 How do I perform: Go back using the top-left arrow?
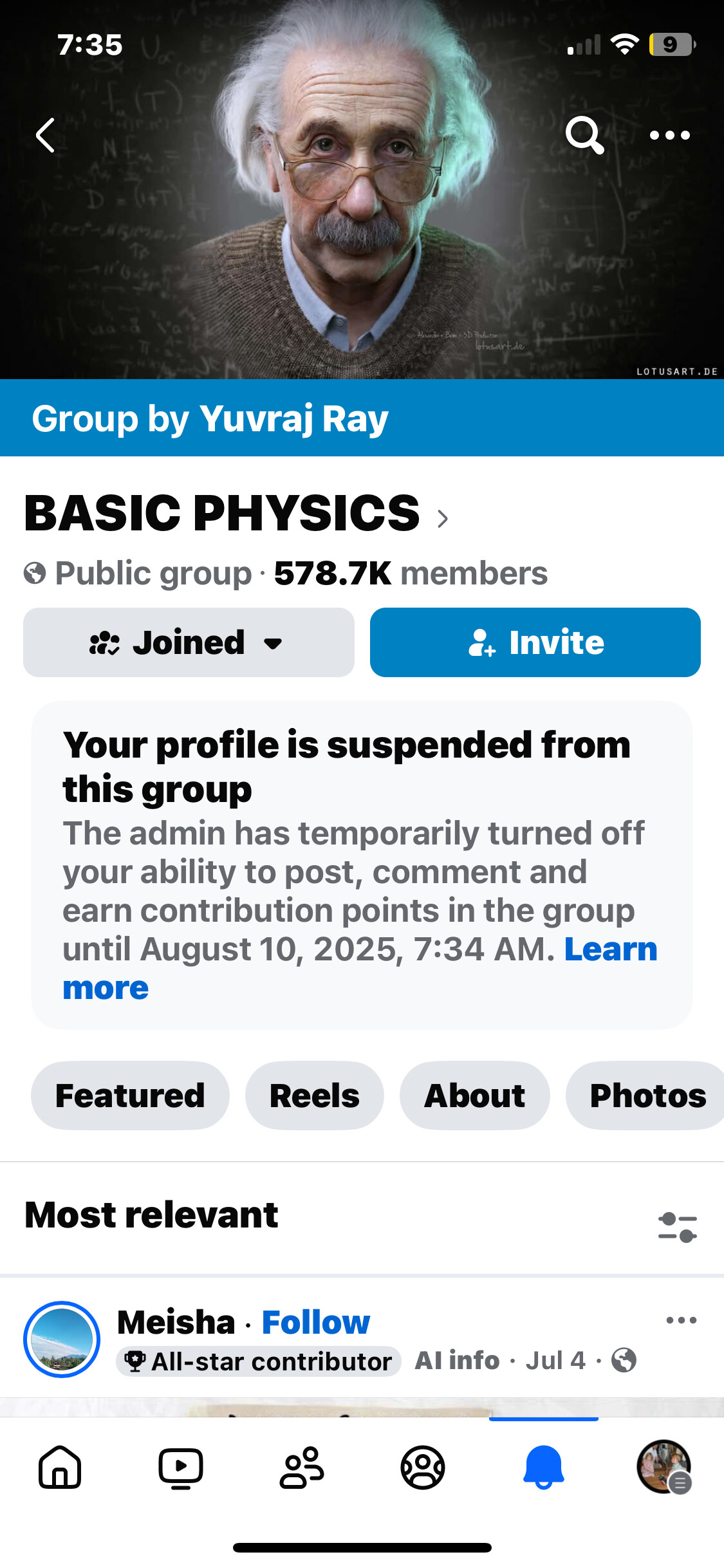45,135
